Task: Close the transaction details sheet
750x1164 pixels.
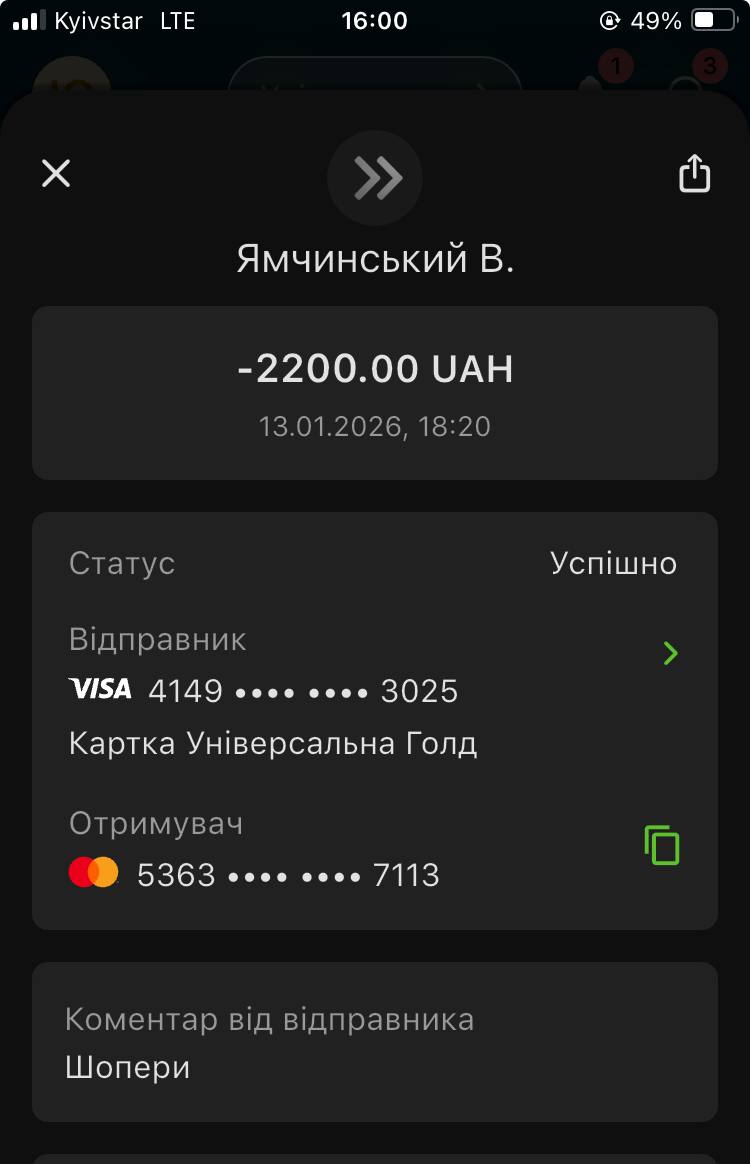Action: point(56,174)
